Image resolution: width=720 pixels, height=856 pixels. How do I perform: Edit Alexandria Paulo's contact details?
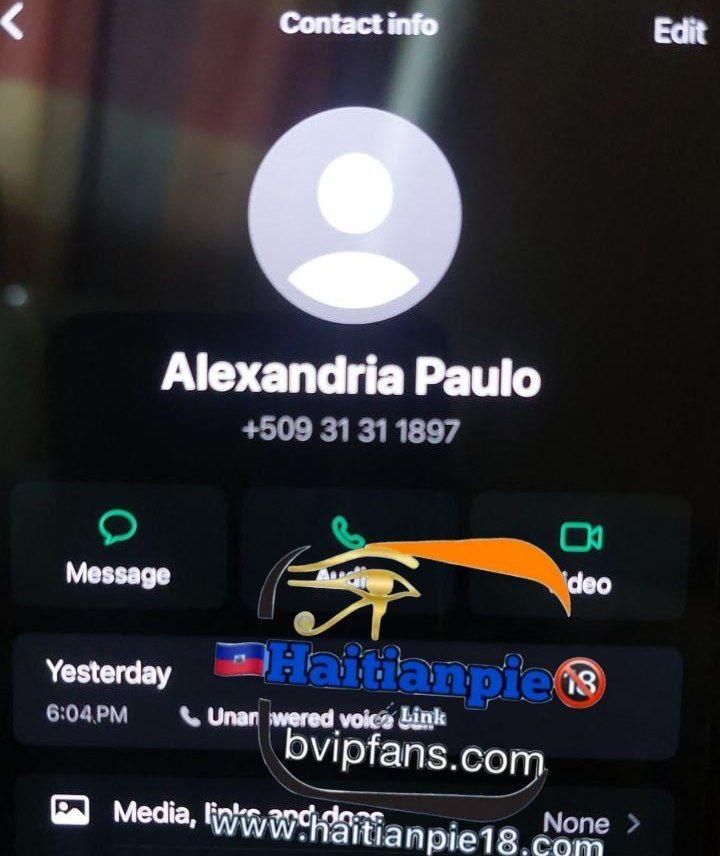coord(679,31)
